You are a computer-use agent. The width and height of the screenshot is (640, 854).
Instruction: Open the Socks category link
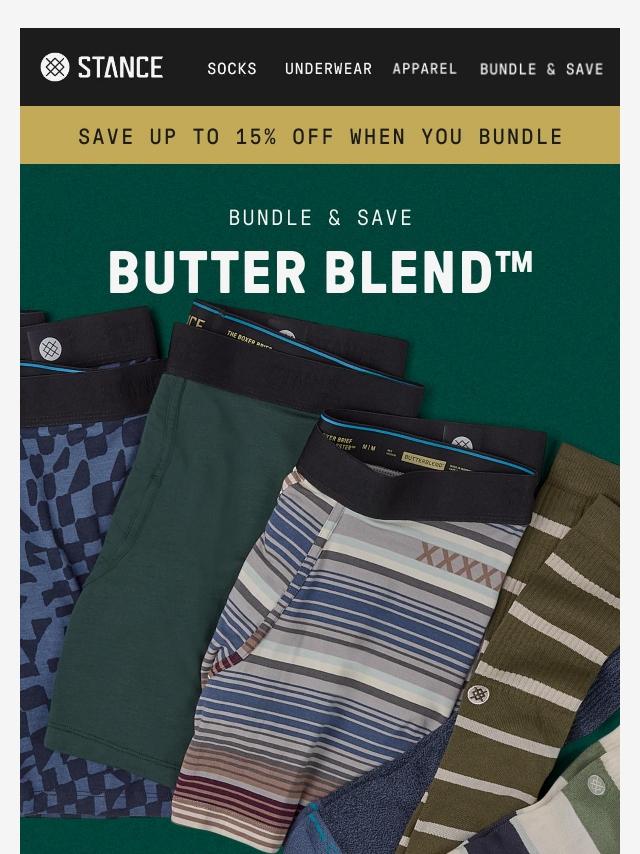232,69
